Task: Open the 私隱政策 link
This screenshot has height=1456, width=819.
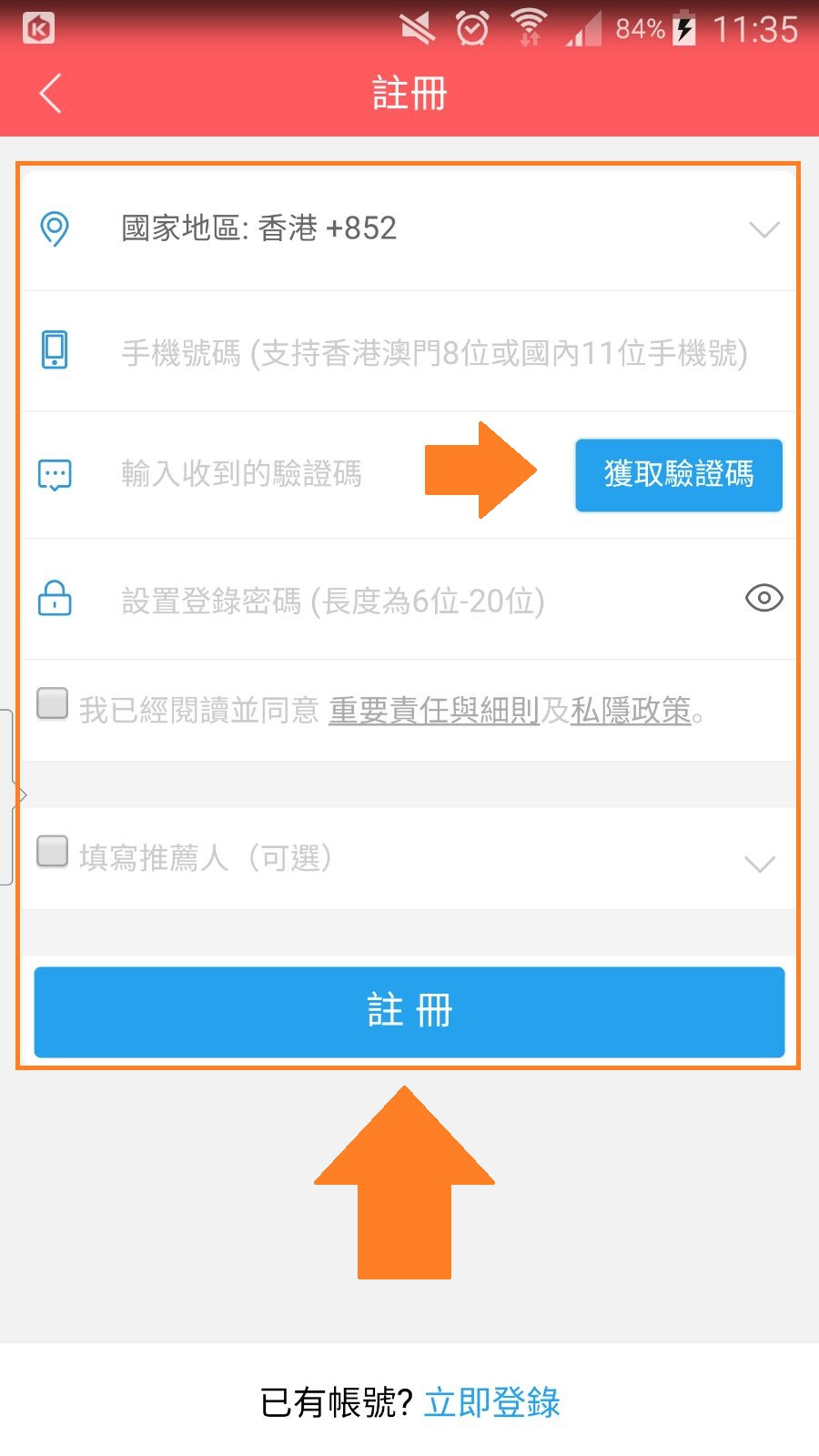Action: [631, 711]
